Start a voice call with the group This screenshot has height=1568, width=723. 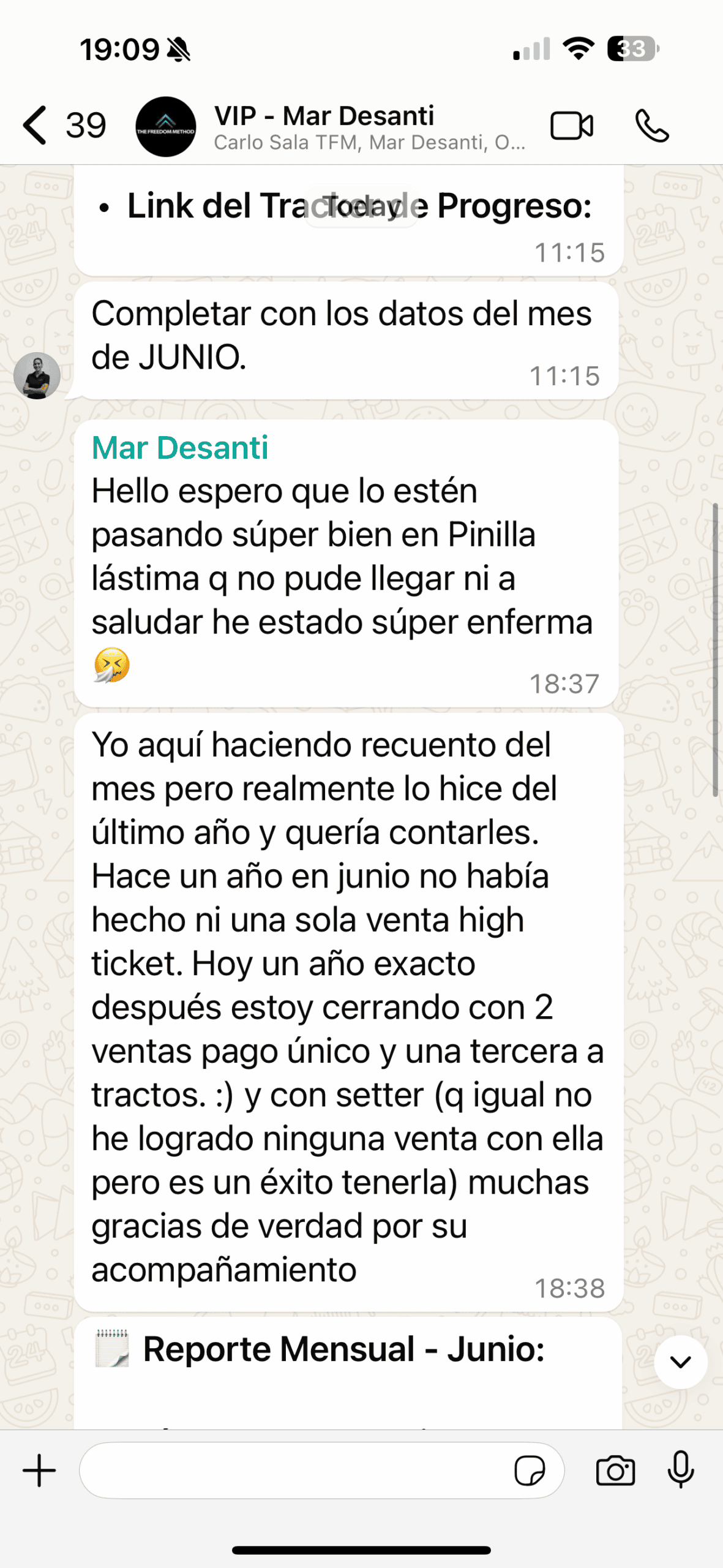coord(652,126)
